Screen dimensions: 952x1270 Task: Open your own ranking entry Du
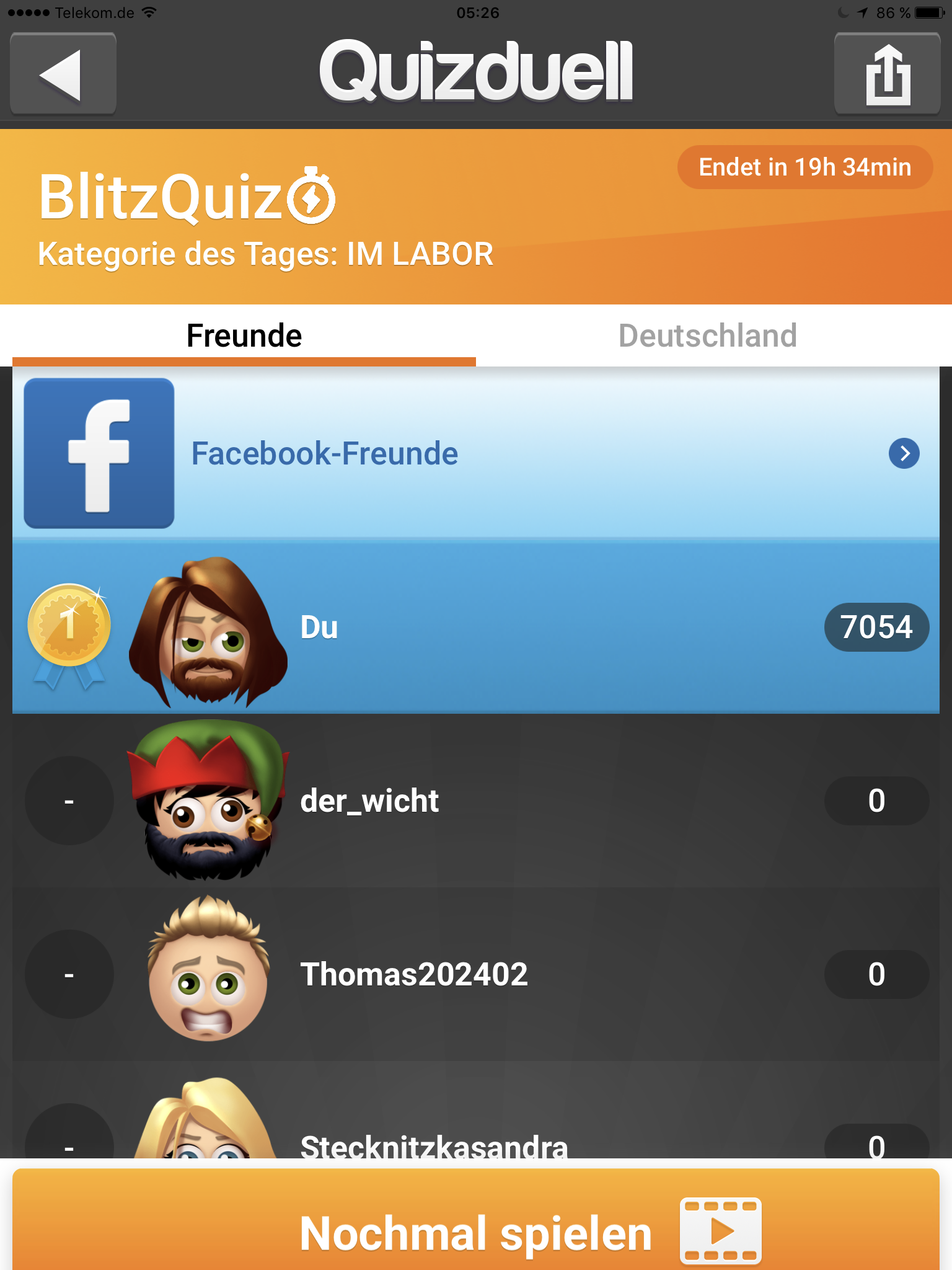[x=475, y=627]
